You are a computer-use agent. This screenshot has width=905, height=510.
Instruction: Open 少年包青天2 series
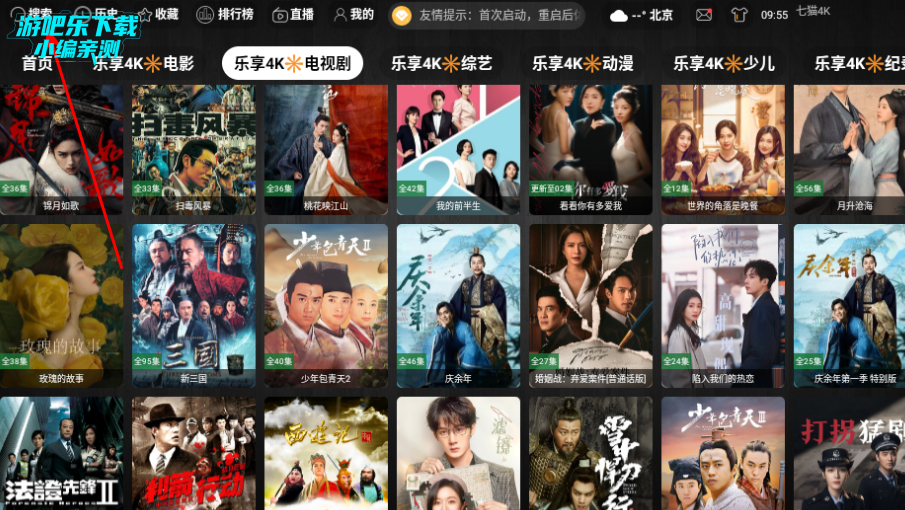[326, 304]
